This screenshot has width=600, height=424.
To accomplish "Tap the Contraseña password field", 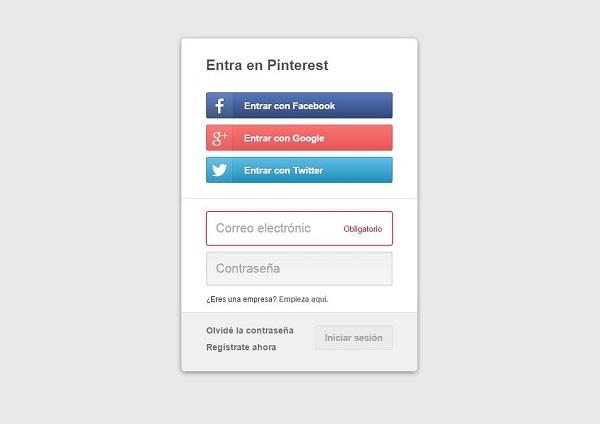I will (299, 268).
